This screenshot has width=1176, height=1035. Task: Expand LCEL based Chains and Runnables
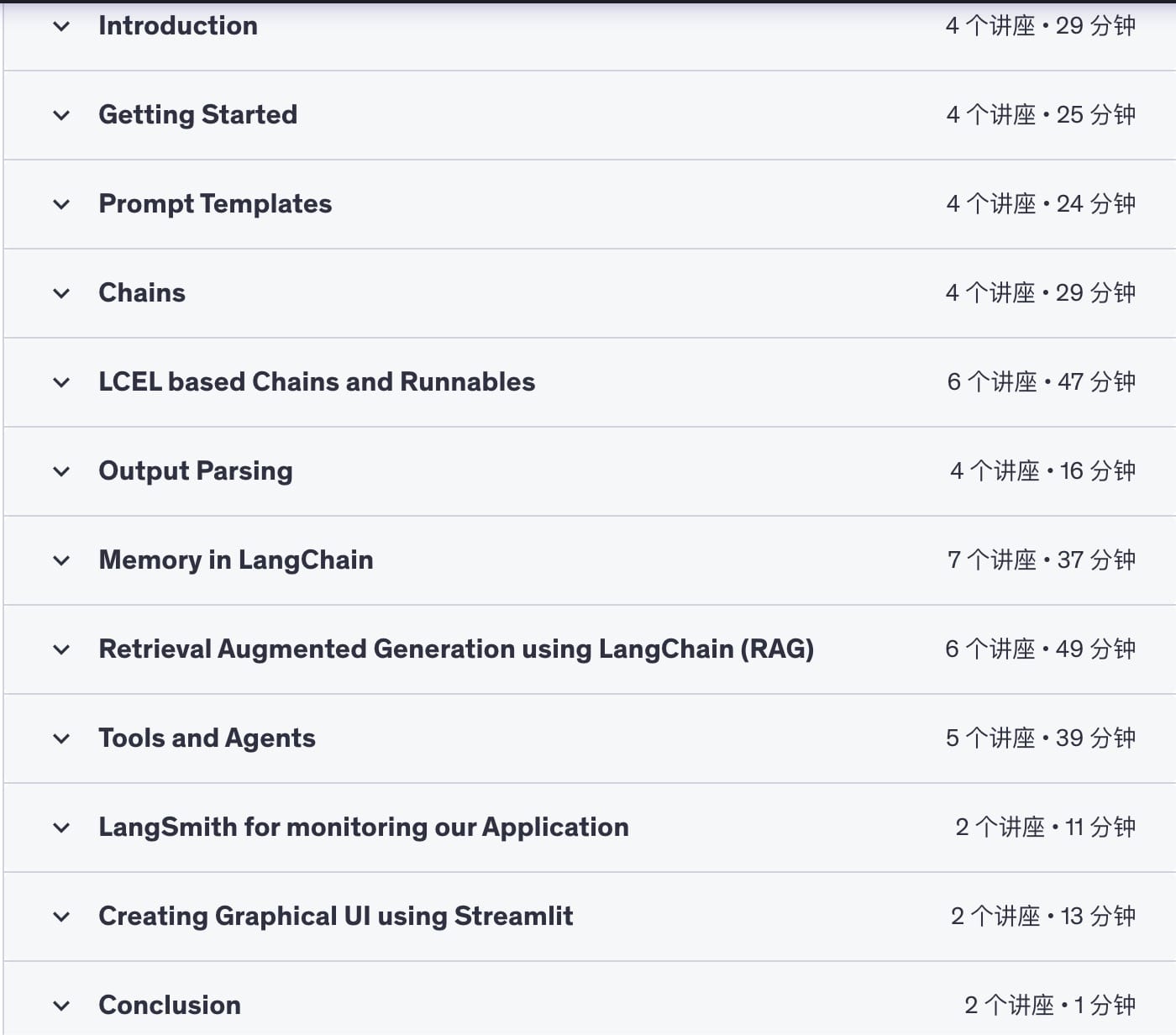point(317,382)
